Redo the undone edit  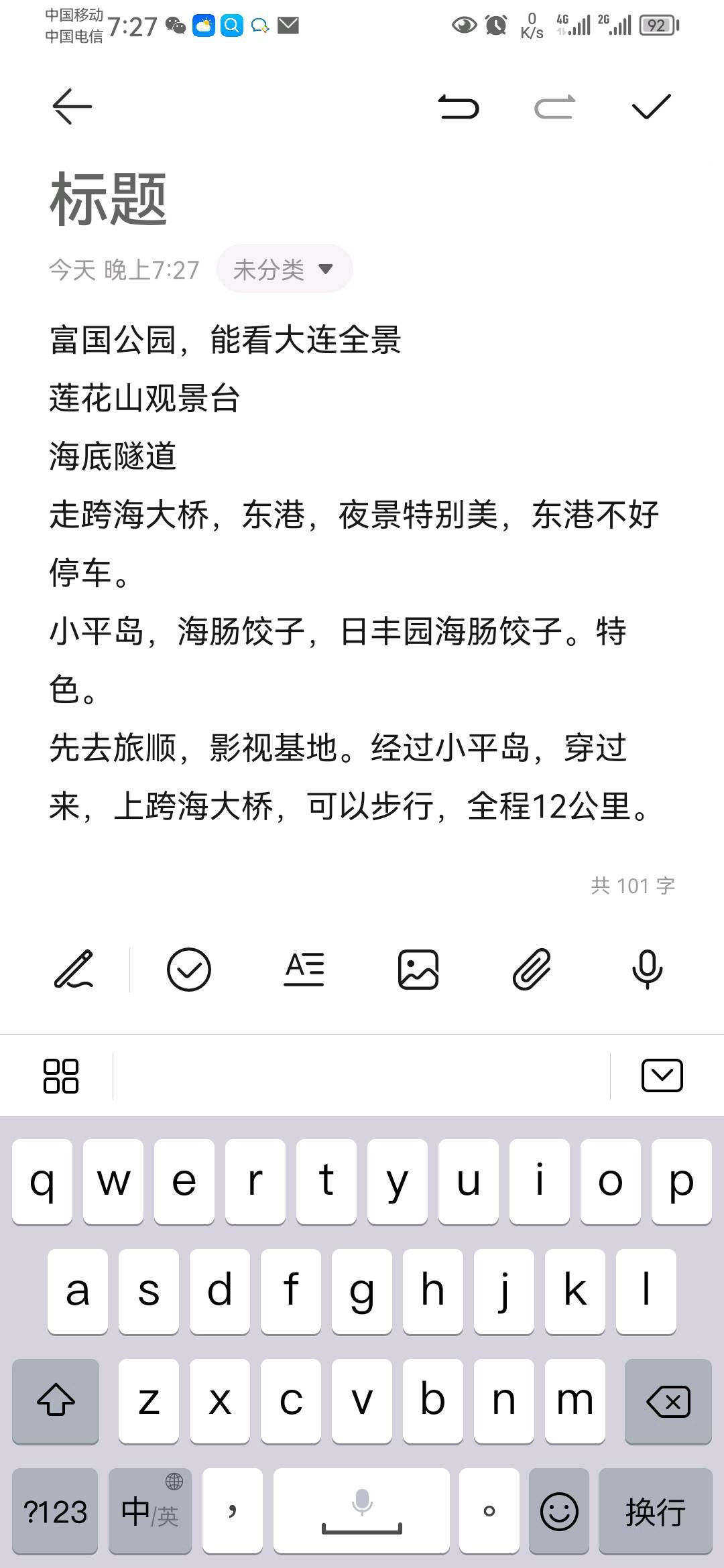tap(554, 107)
